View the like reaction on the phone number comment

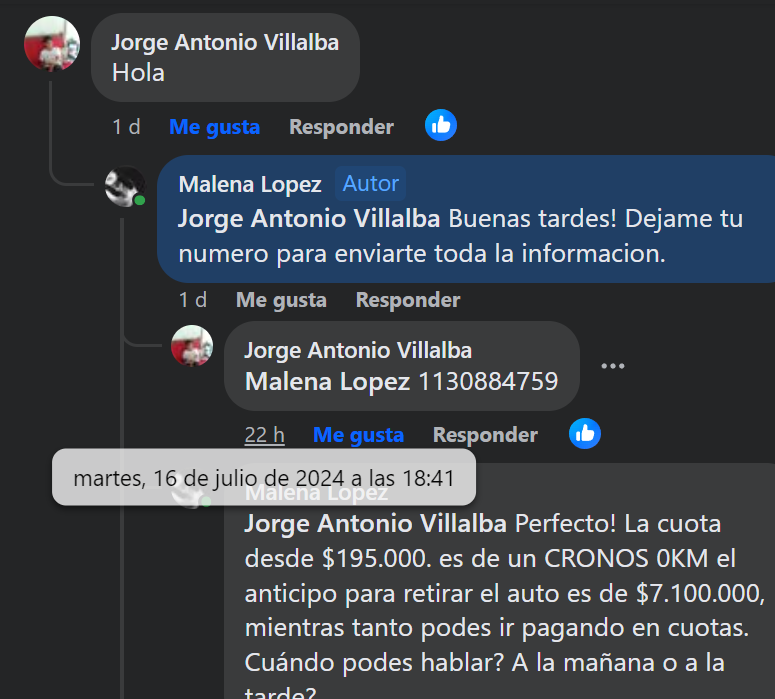pyautogui.click(x=585, y=433)
